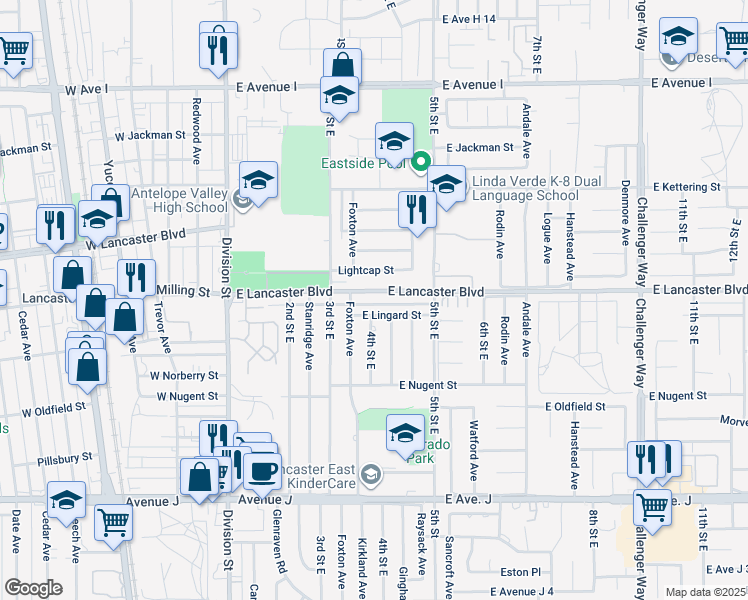Tap the restaurant marker at Milling St
Image resolution: width=748 pixels, height=600 pixels.
(x=136, y=277)
